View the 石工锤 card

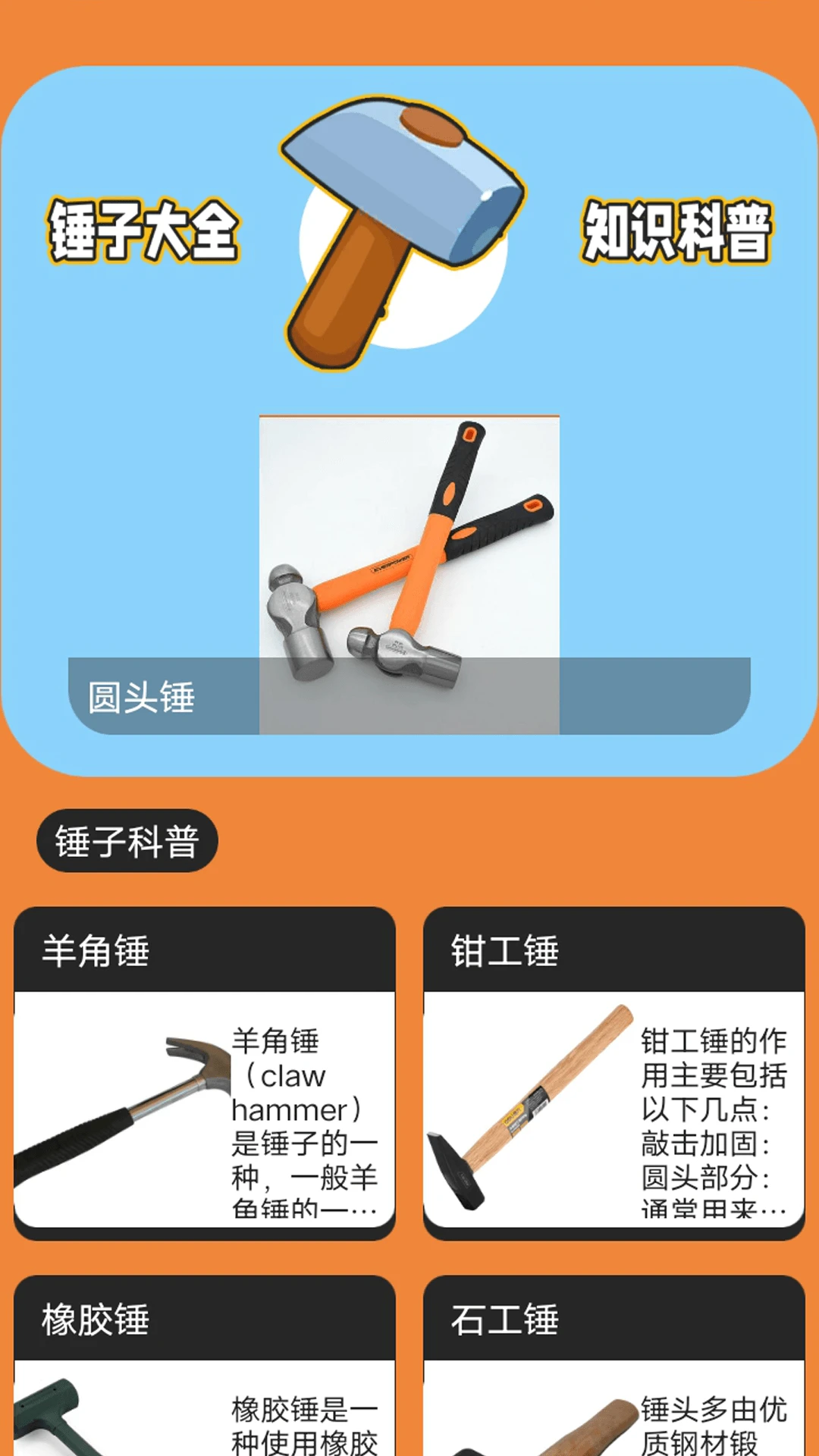pyautogui.click(x=613, y=1365)
